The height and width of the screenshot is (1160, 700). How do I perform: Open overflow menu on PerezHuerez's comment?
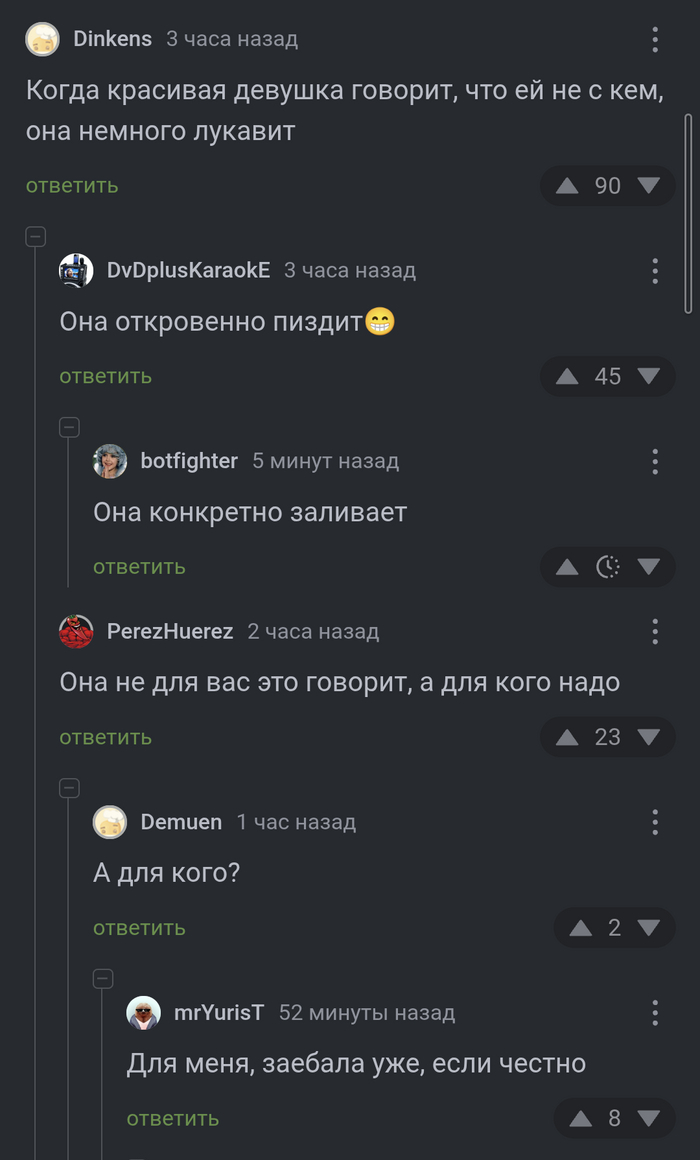(x=655, y=632)
